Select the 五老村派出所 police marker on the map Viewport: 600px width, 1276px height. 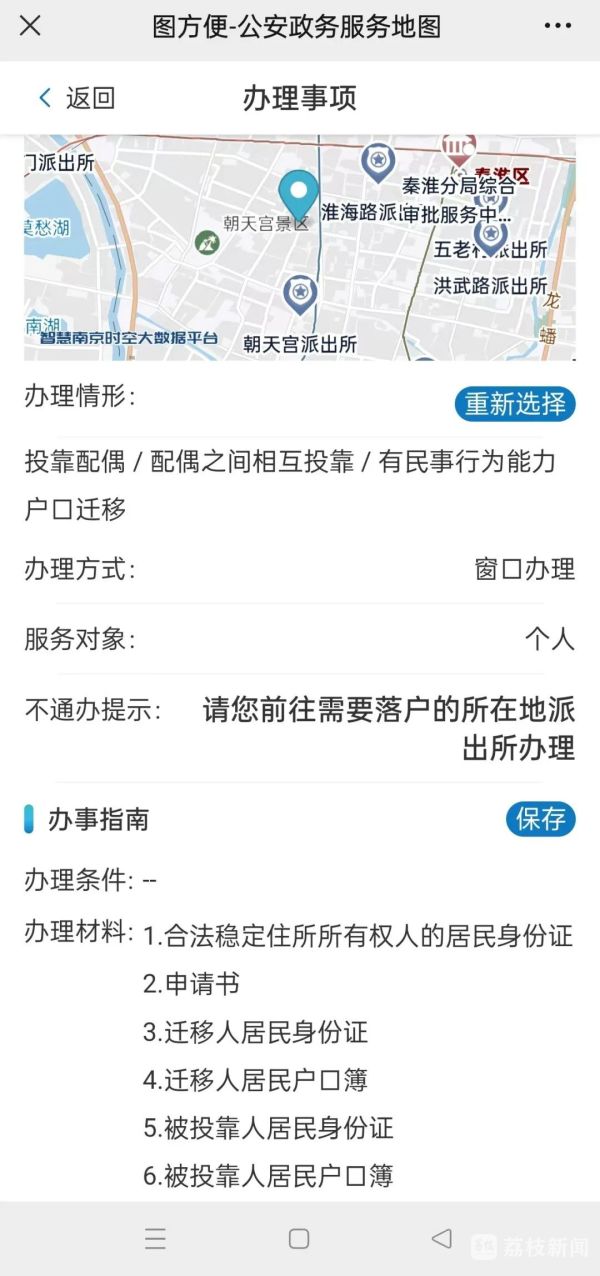(490, 235)
